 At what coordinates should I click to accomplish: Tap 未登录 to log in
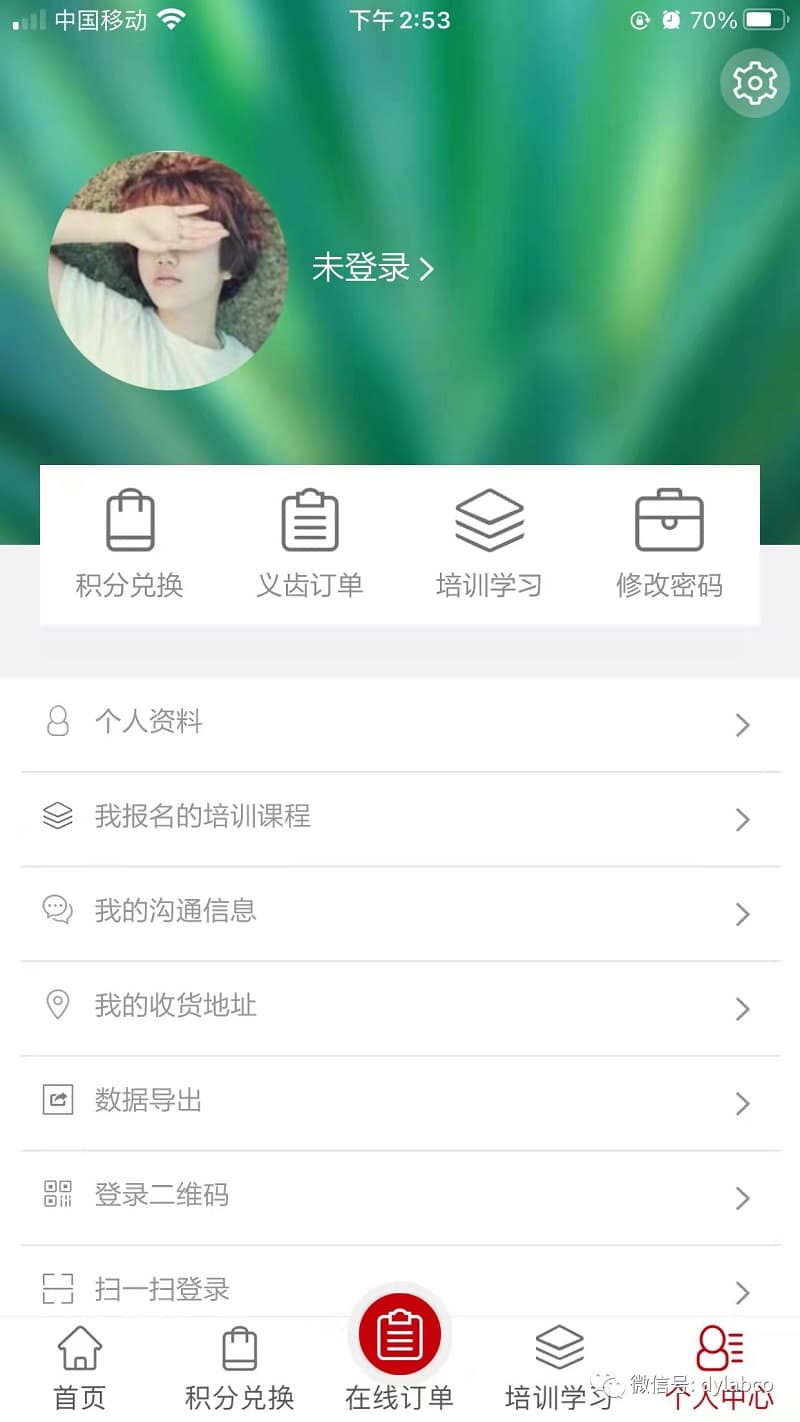coord(372,268)
